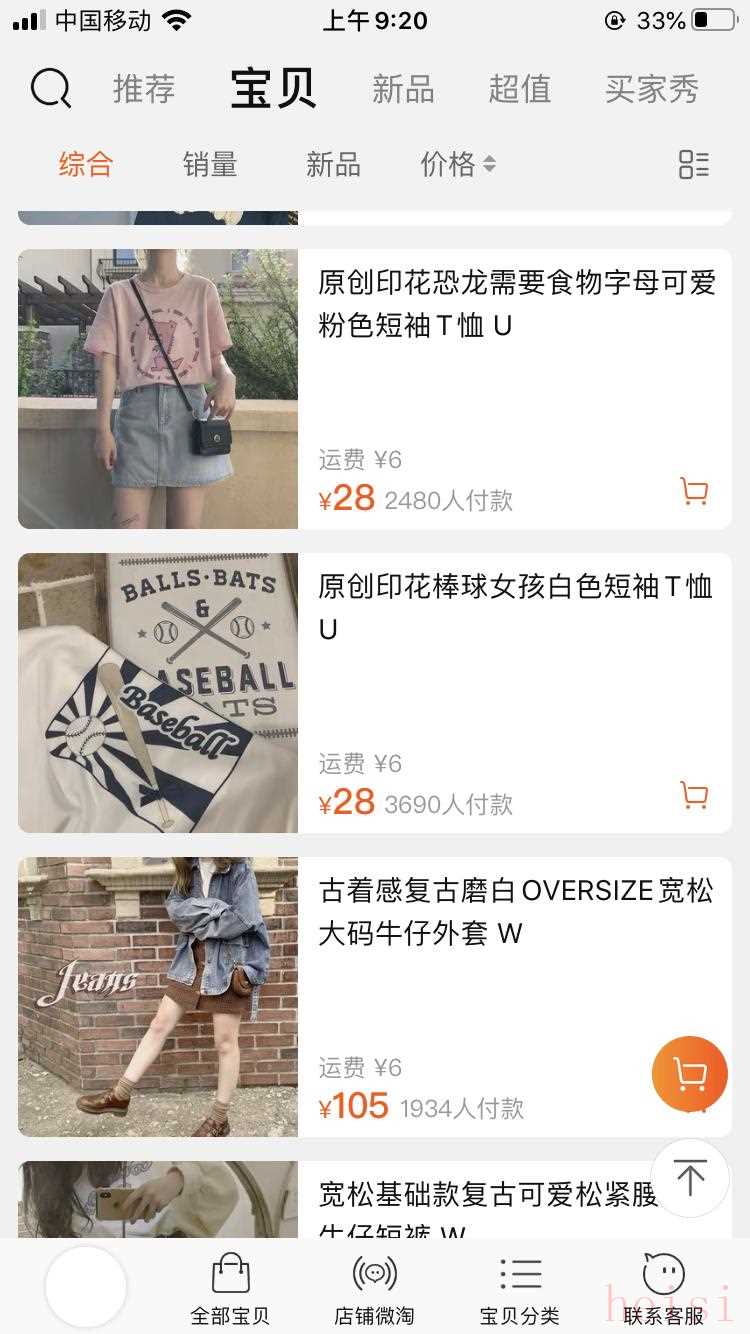
Task: Open the OVERSIZE denim jacket listing
Action: (516, 912)
